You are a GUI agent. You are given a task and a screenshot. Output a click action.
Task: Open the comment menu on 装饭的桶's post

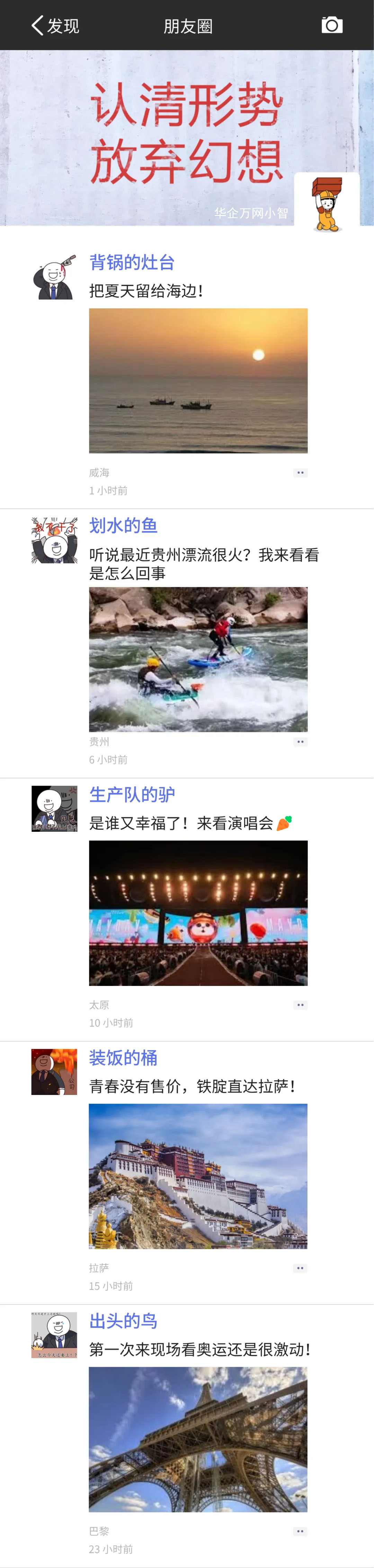point(300,1268)
